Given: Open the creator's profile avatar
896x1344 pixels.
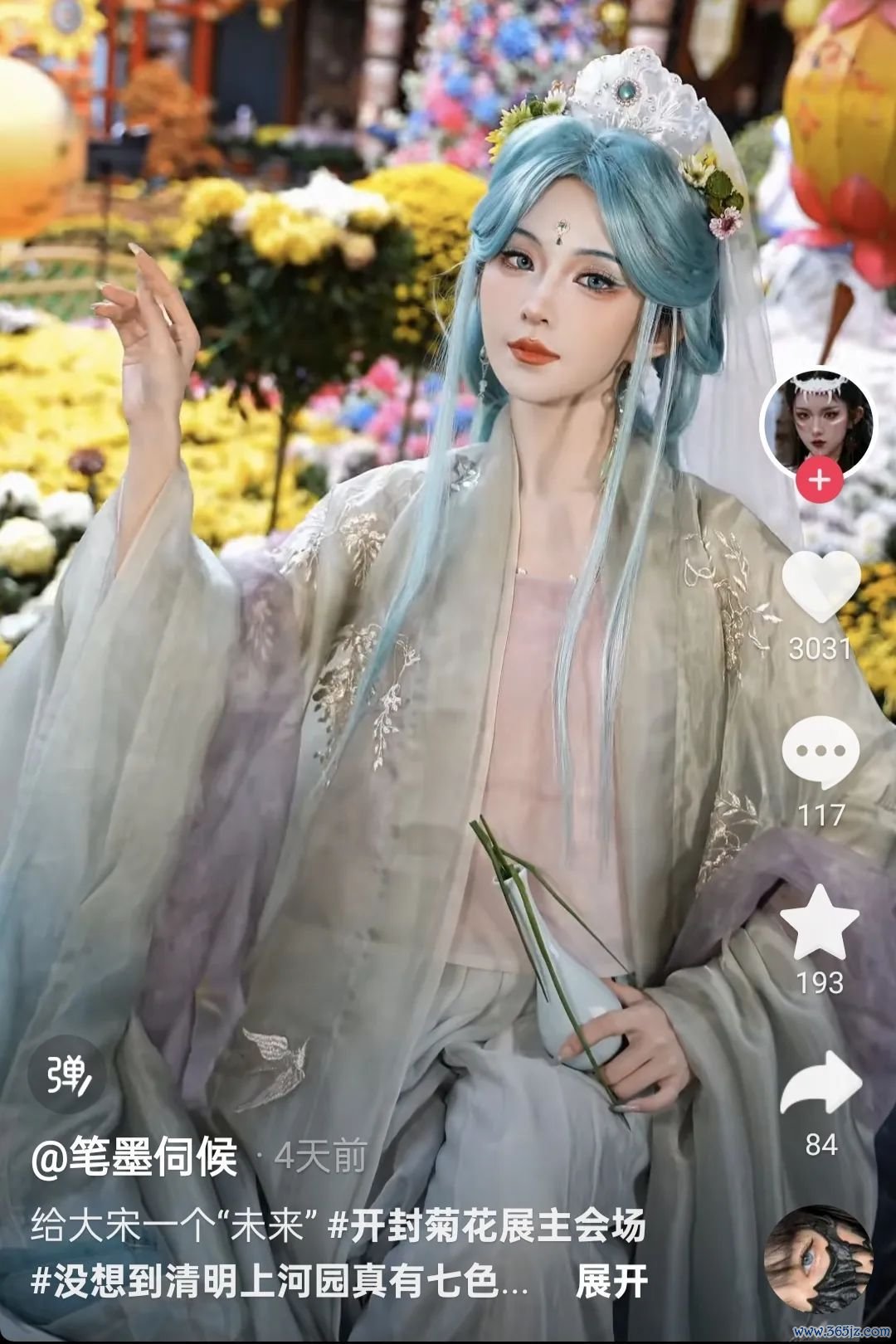Looking at the screenshot, I should click(818, 425).
